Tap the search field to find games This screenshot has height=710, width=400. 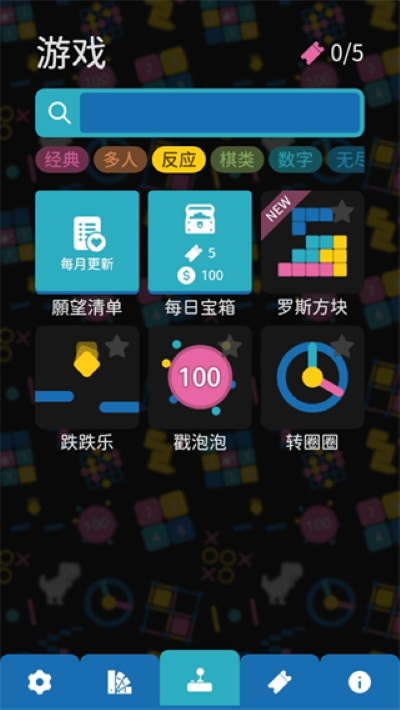tap(222, 113)
